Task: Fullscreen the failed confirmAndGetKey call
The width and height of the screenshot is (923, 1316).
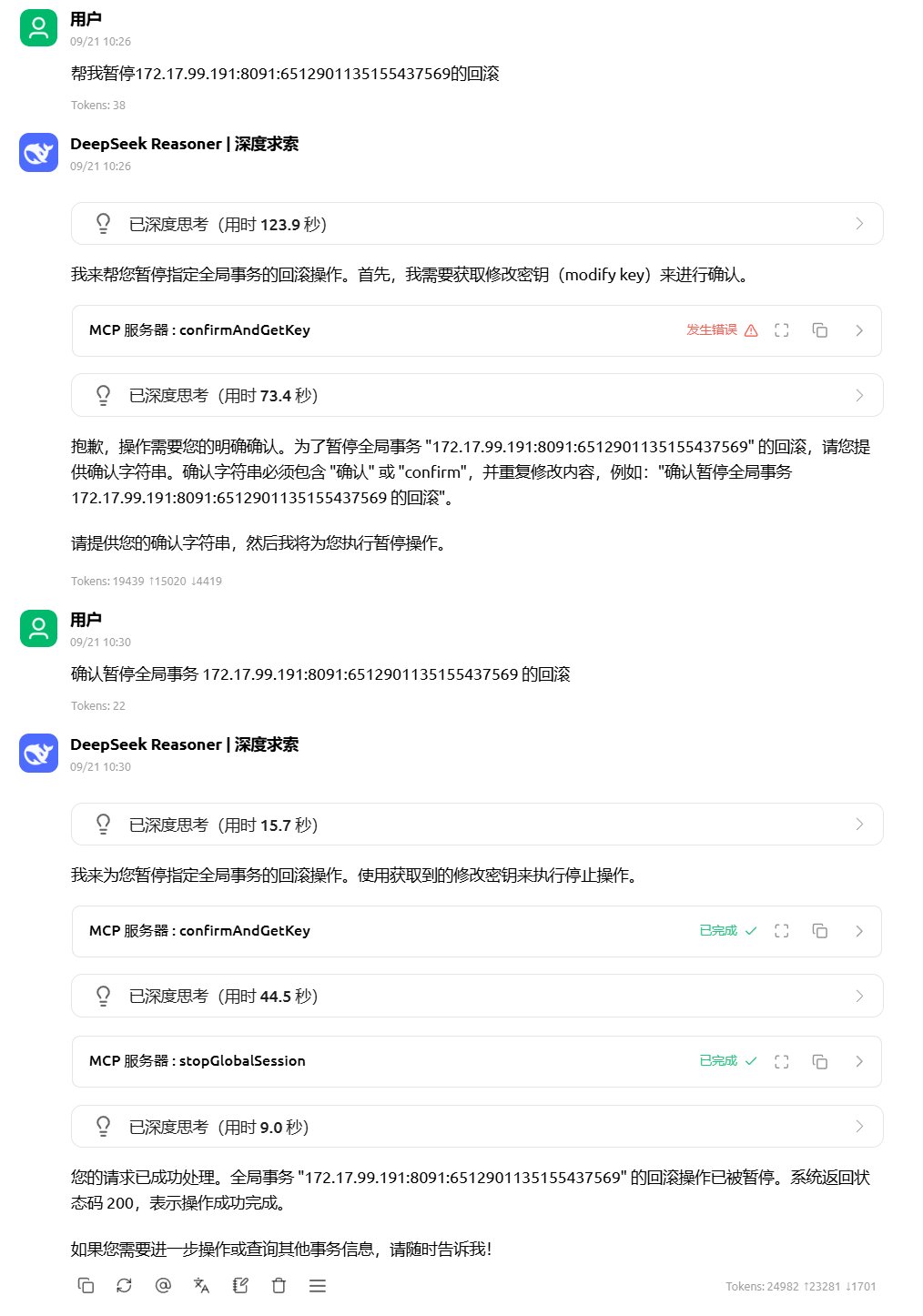Action: (781, 330)
